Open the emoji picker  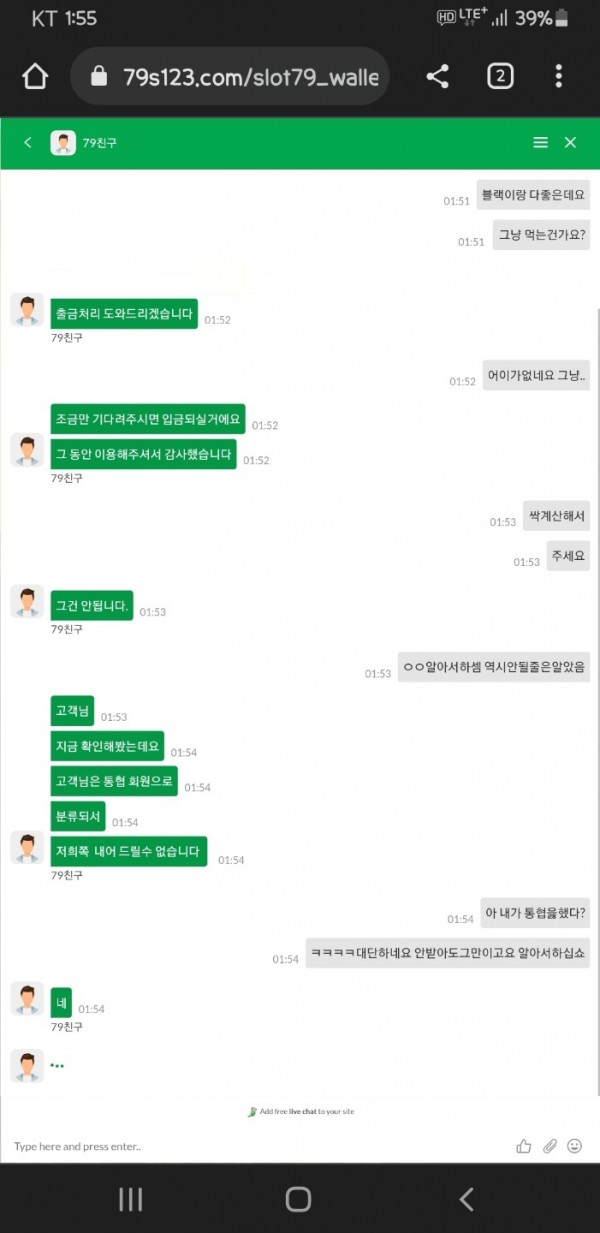574,1146
